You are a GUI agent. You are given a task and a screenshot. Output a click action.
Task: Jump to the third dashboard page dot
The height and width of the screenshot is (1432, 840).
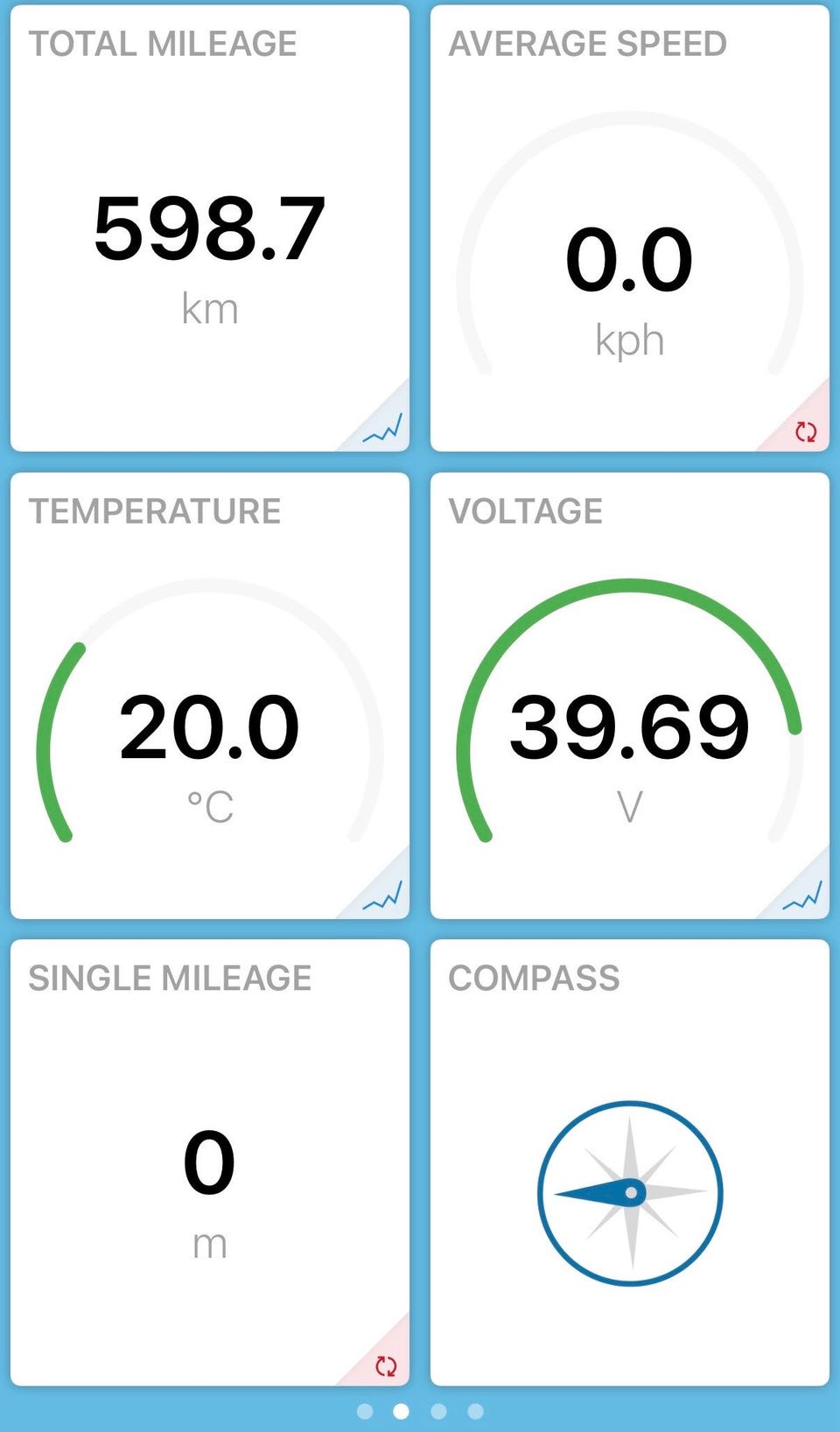[x=439, y=1411]
